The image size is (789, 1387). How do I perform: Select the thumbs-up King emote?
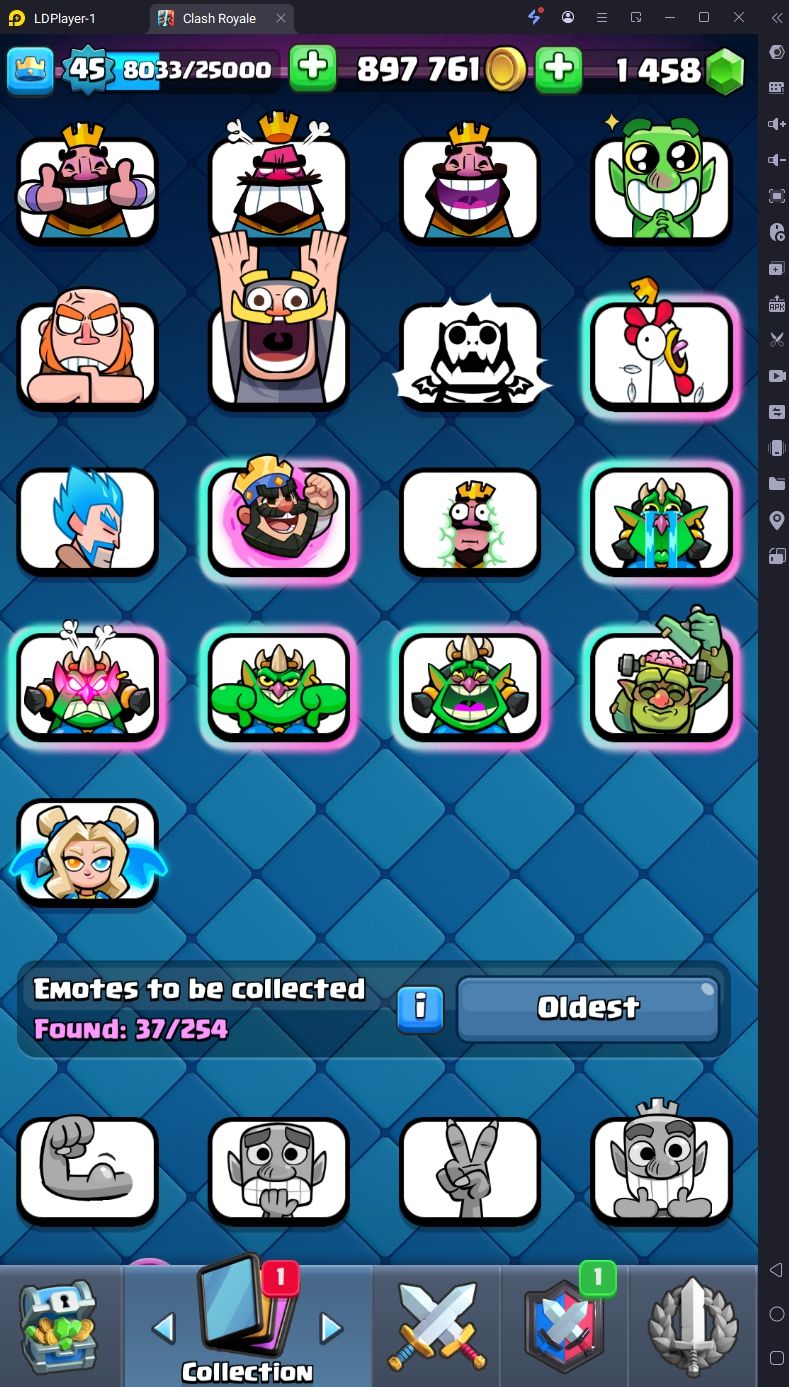coord(87,187)
